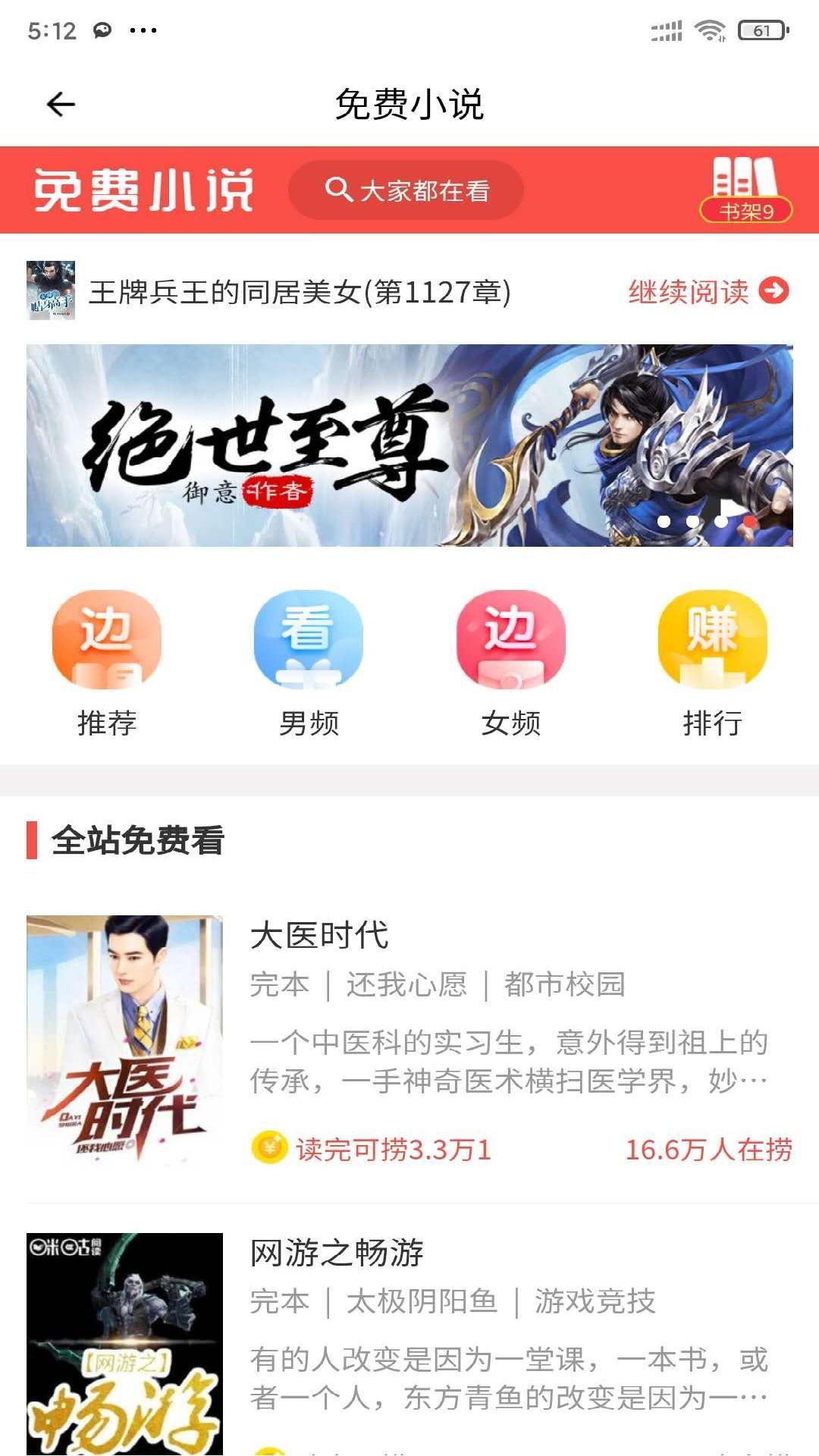Open the 王牌兵王的同居美女 book cover thumbnail
Image resolution: width=819 pixels, height=1456 pixels.
[53, 291]
